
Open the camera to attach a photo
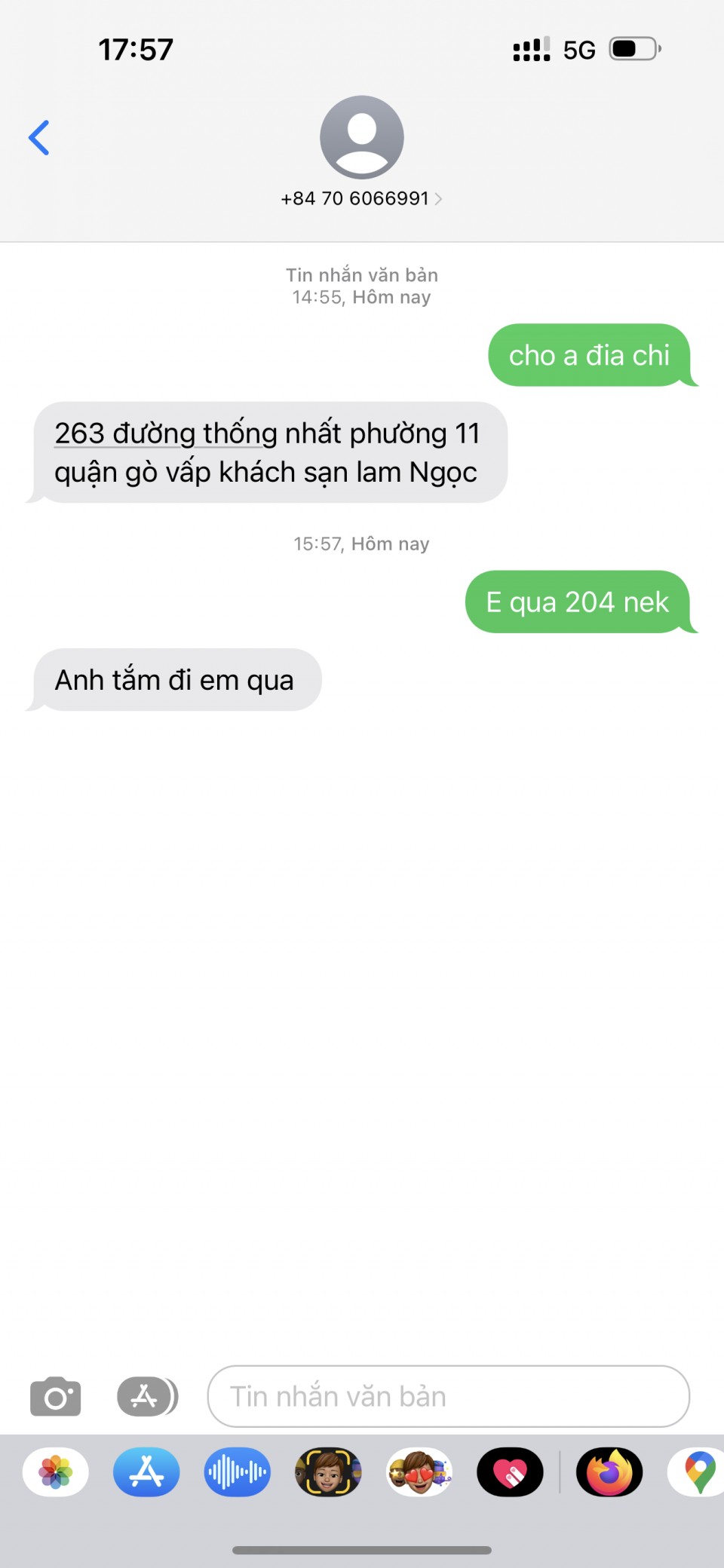[x=55, y=1396]
